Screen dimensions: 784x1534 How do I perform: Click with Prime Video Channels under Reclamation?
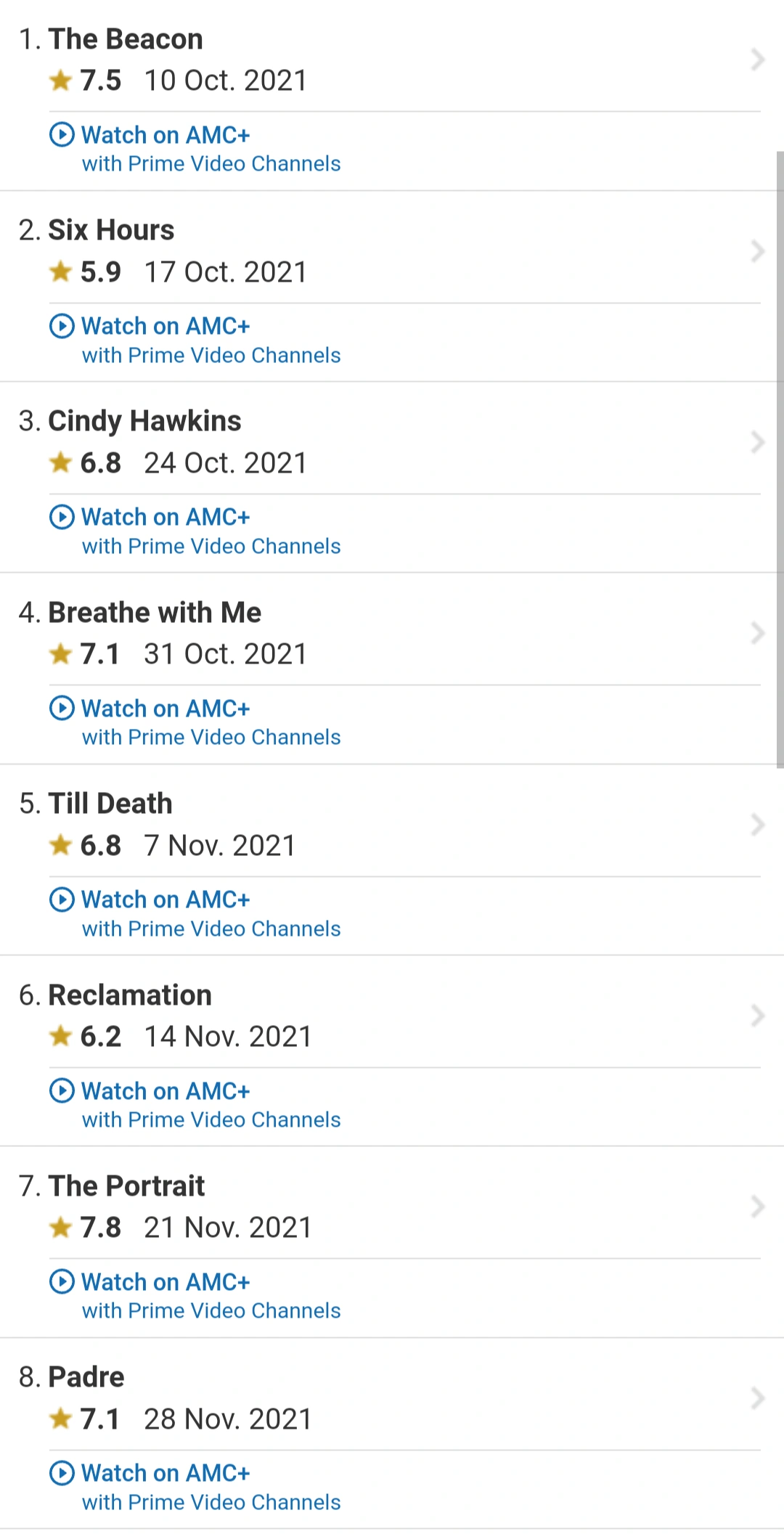pos(211,1119)
